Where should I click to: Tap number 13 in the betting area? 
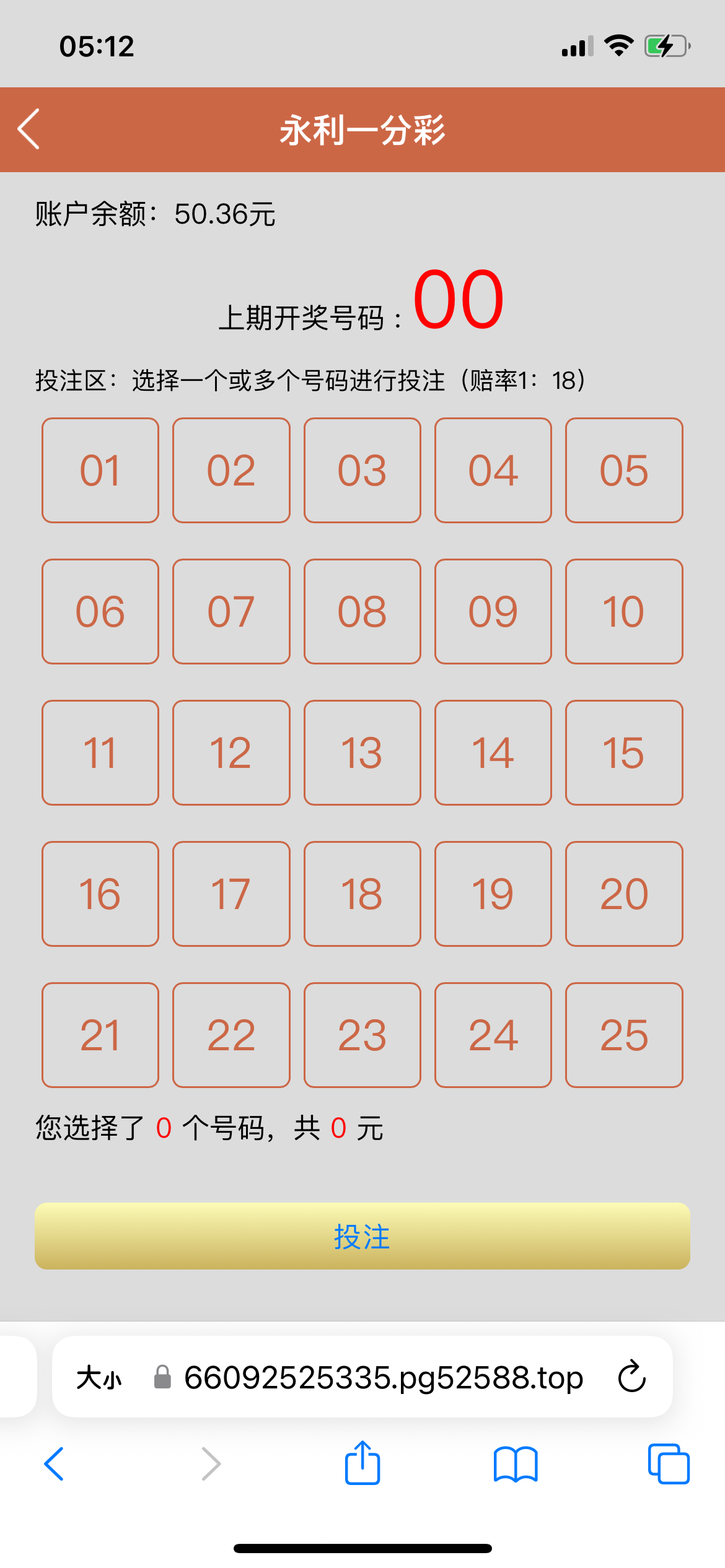click(362, 753)
